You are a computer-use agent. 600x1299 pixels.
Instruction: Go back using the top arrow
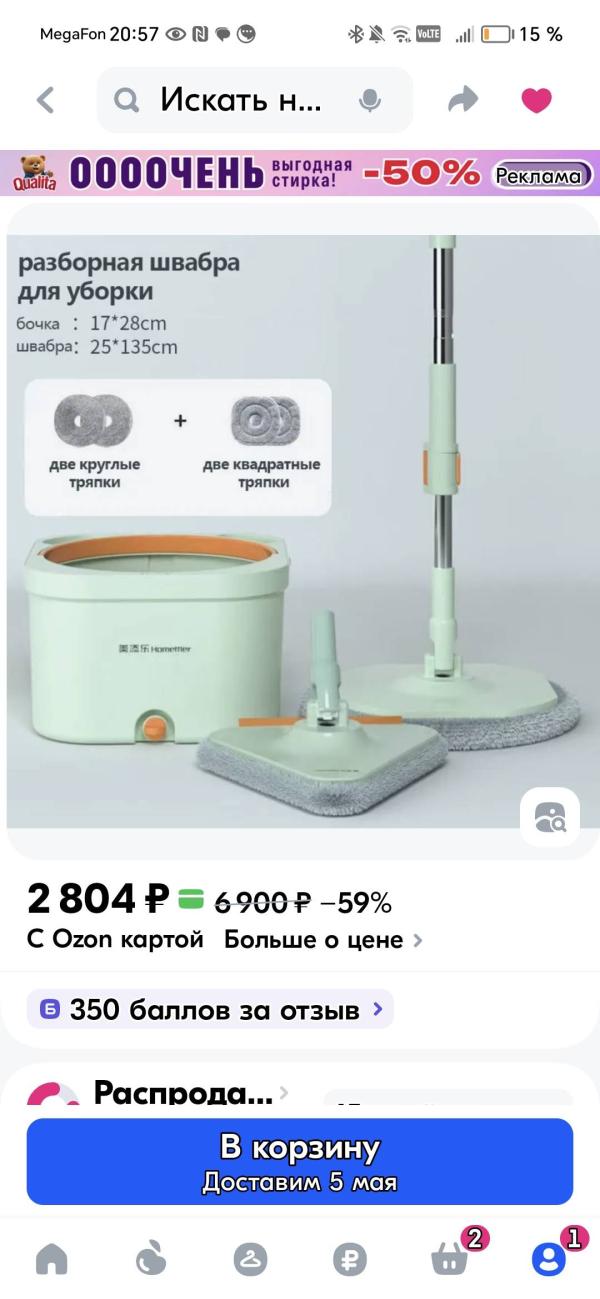(45, 99)
